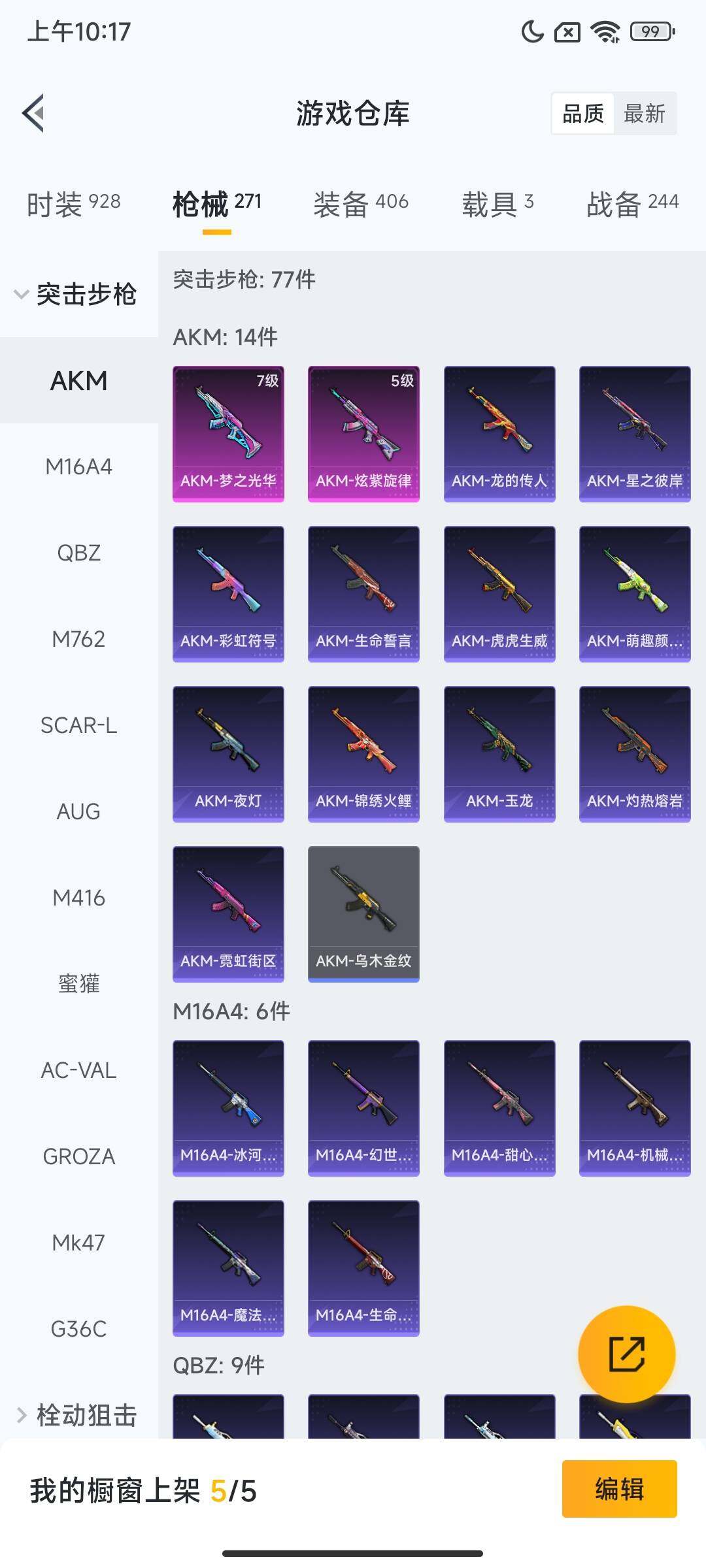
Task: Select the 品质 sort option
Action: (x=583, y=114)
